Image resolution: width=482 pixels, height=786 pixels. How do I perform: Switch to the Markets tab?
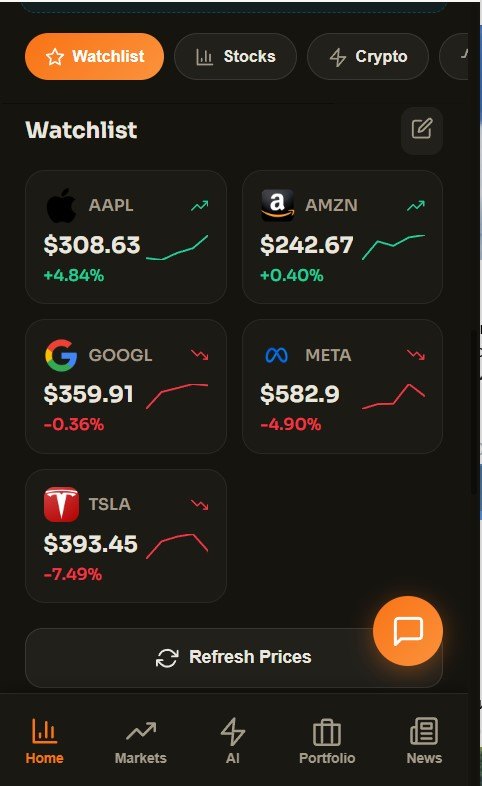(x=141, y=741)
